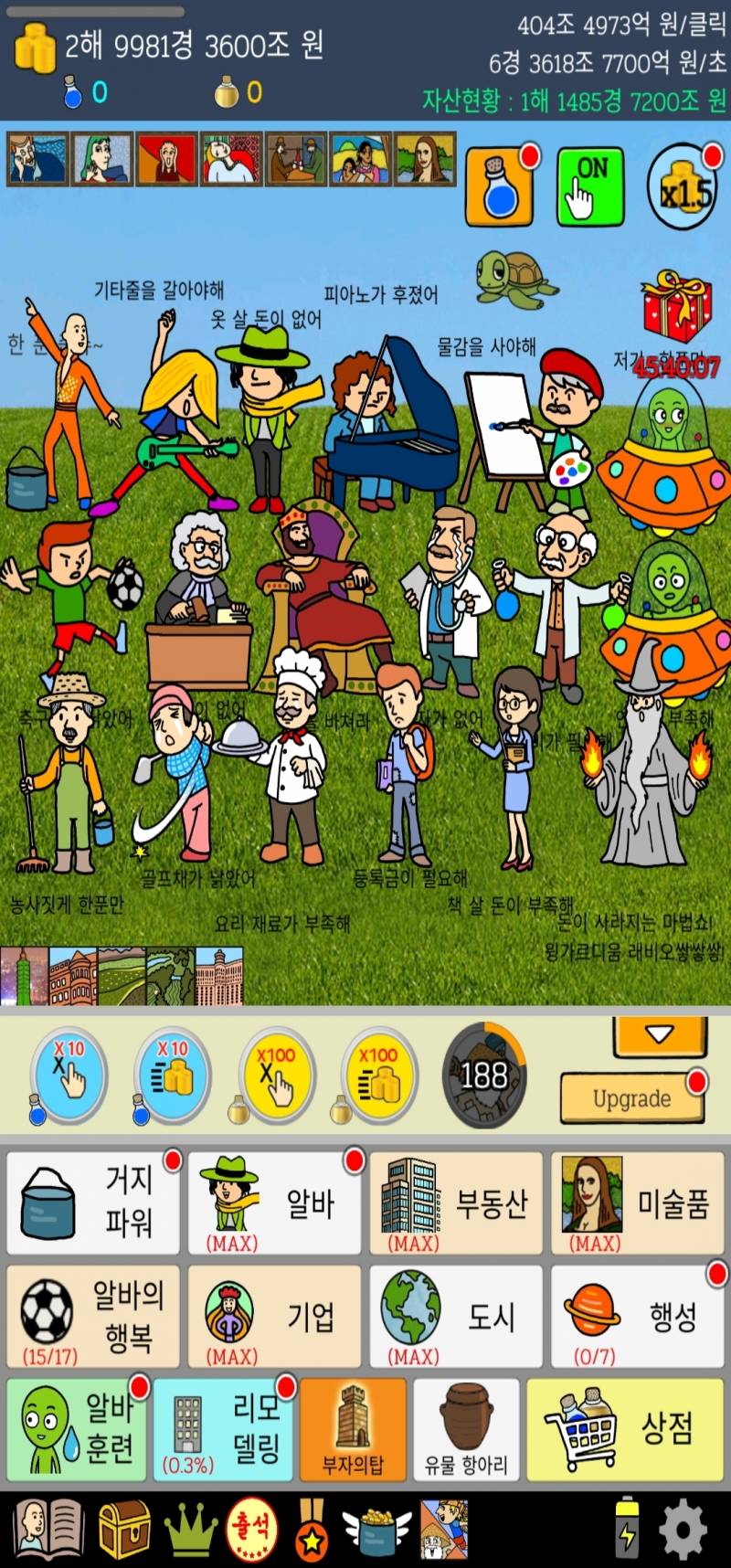731x1568 pixels.
Task: Open the settings gear
Action: [x=683, y=1528]
